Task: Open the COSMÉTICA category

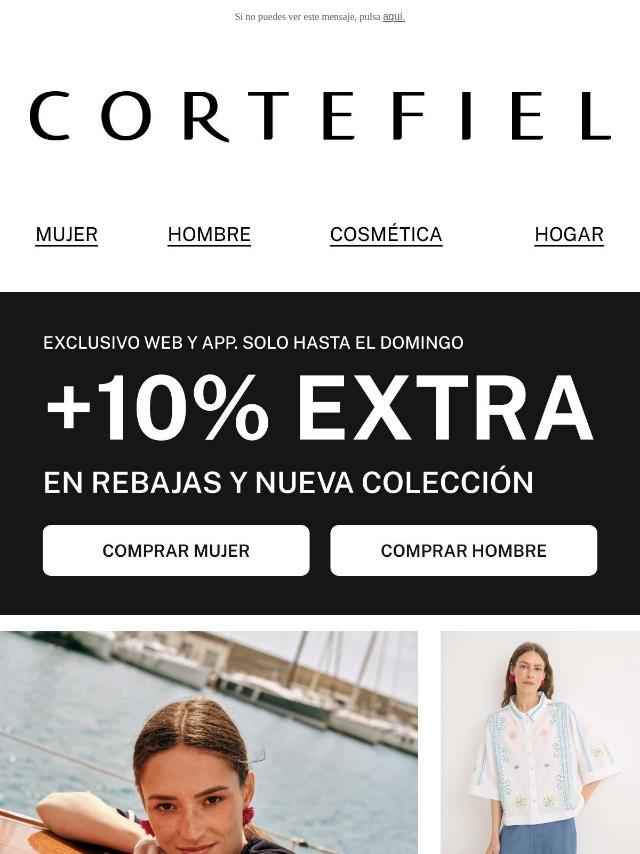Action: point(386,234)
